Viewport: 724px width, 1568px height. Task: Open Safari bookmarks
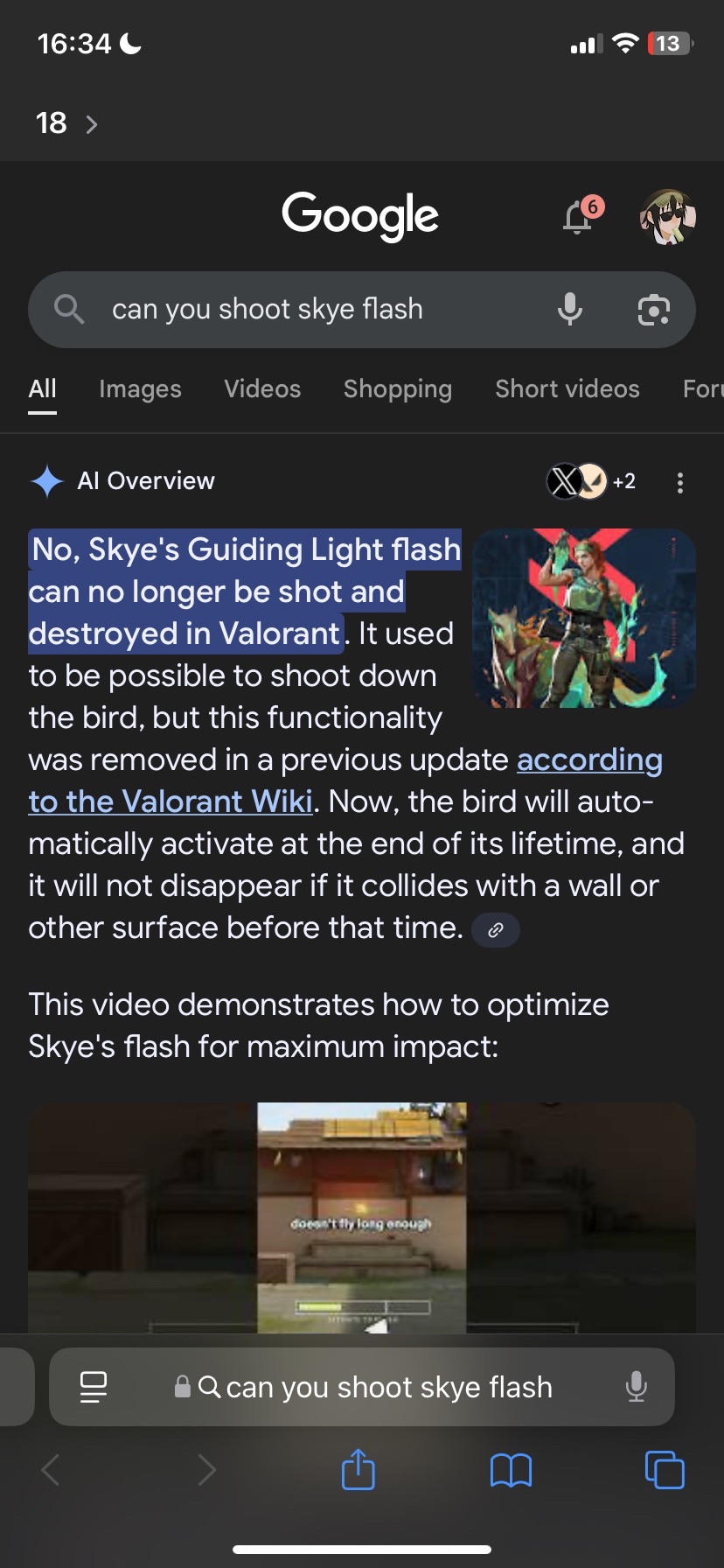tap(511, 1470)
